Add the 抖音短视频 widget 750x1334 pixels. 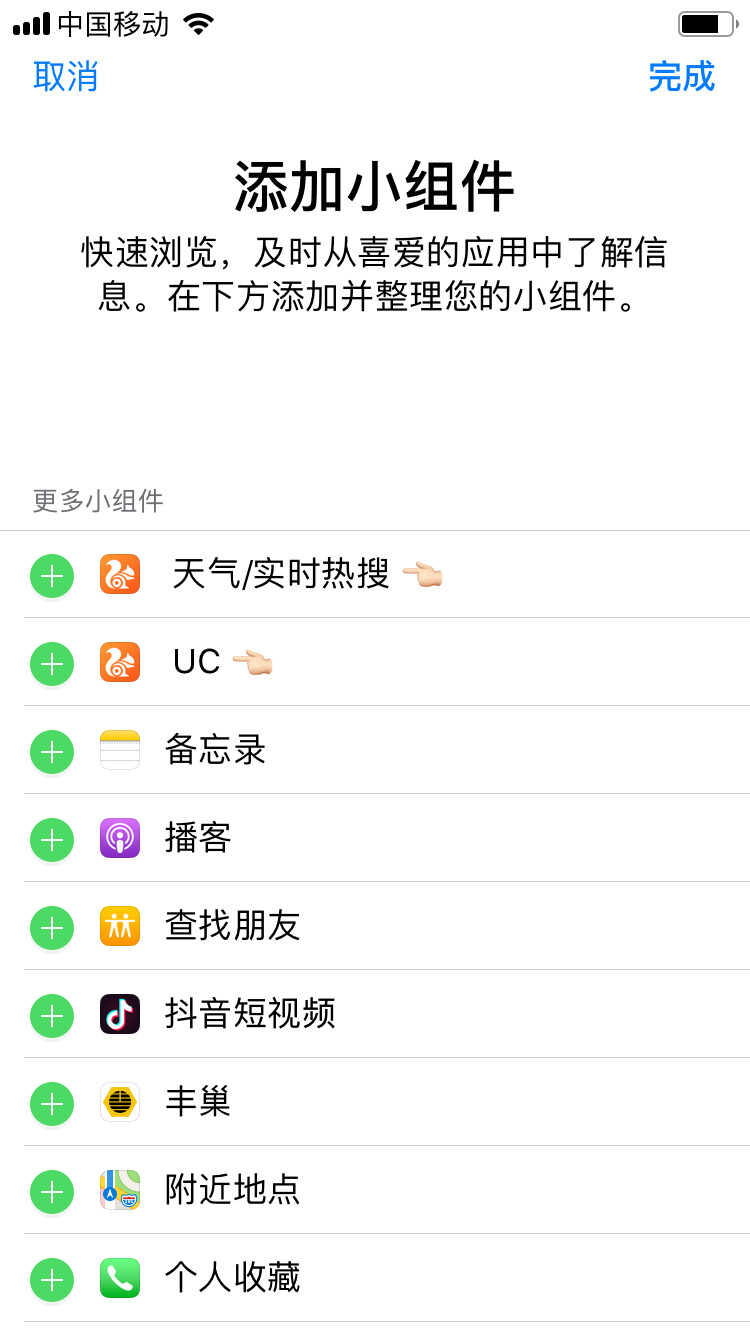52,1016
